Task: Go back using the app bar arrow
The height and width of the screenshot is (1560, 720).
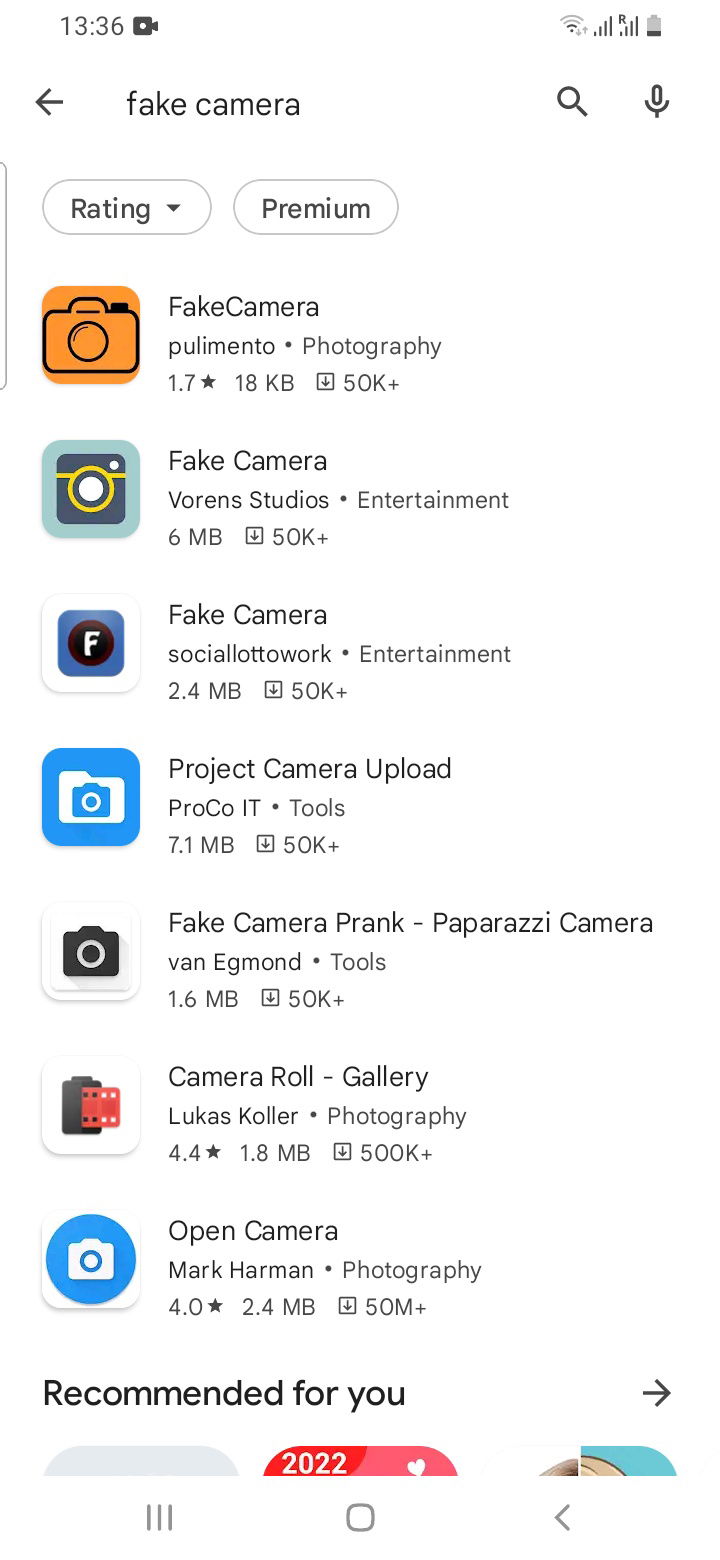Action: (49, 102)
